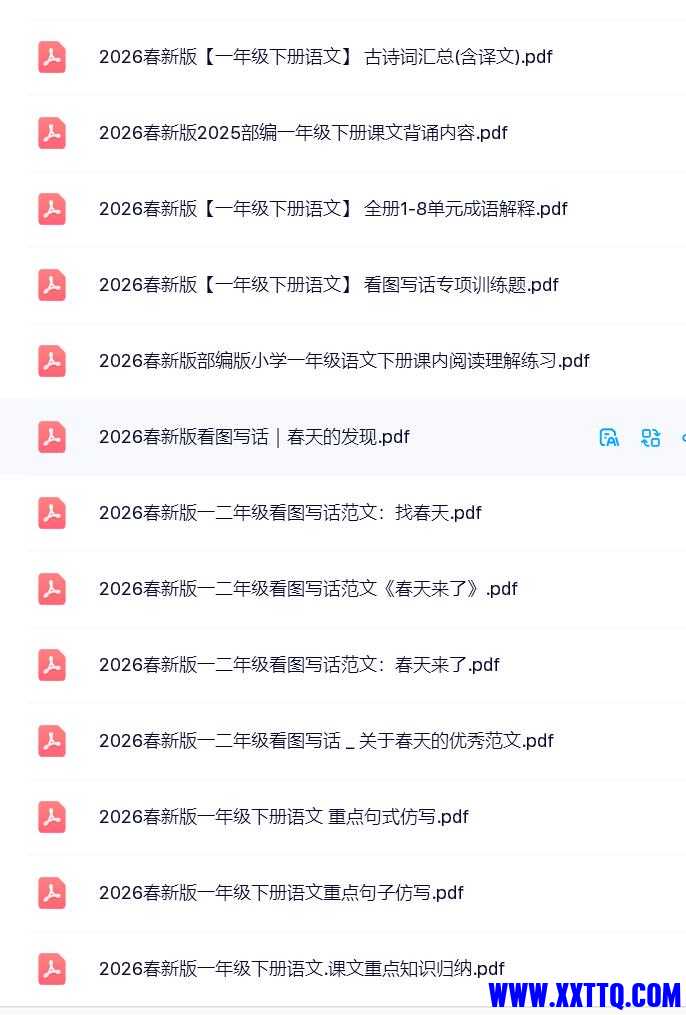The image size is (686, 1015).
Task: Open the 看图写话范文：找春天 PDF
Action: click(x=290, y=513)
